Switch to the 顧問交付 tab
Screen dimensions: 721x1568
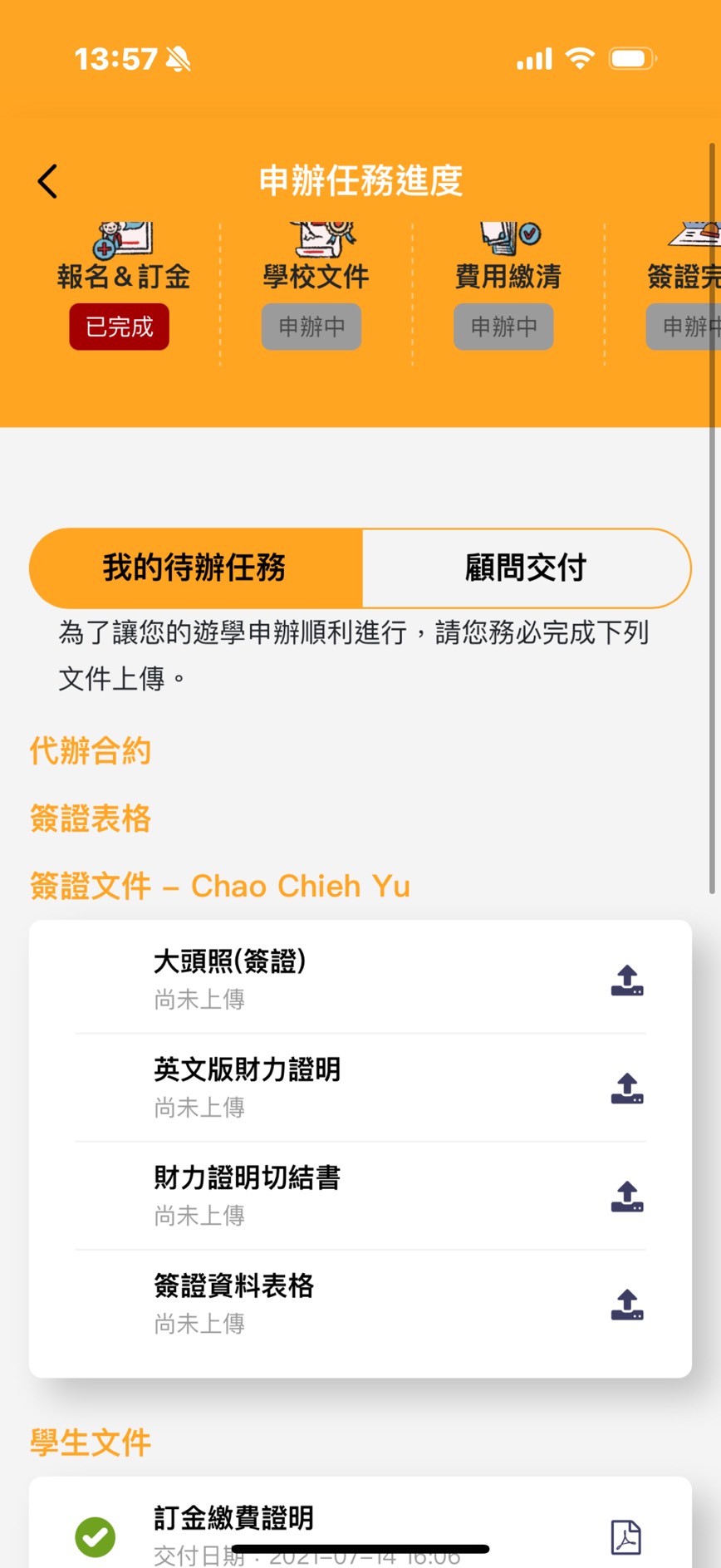click(x=526, y=568)
